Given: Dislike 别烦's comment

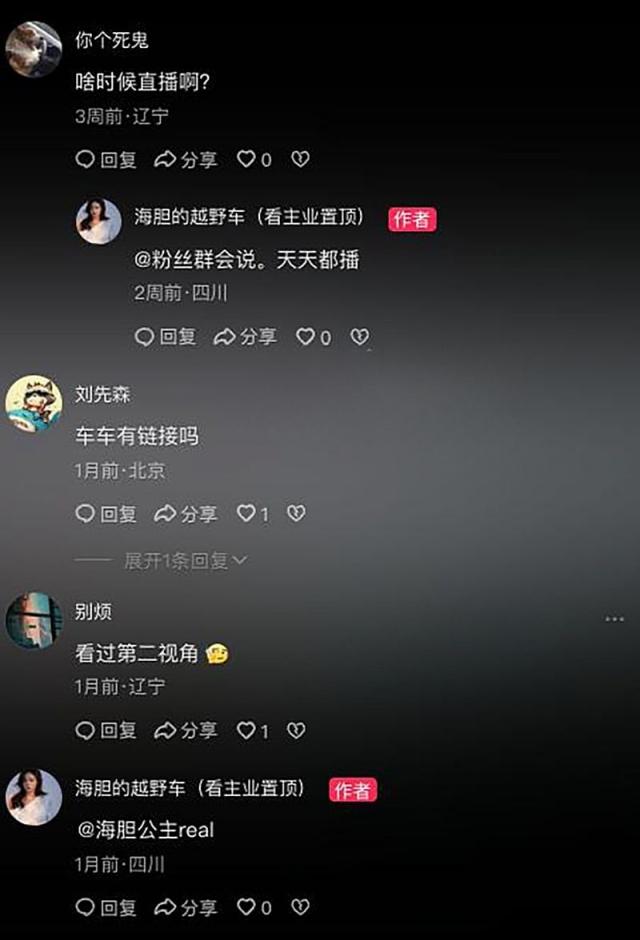Looking at the screenshot, I should point(296,731).
